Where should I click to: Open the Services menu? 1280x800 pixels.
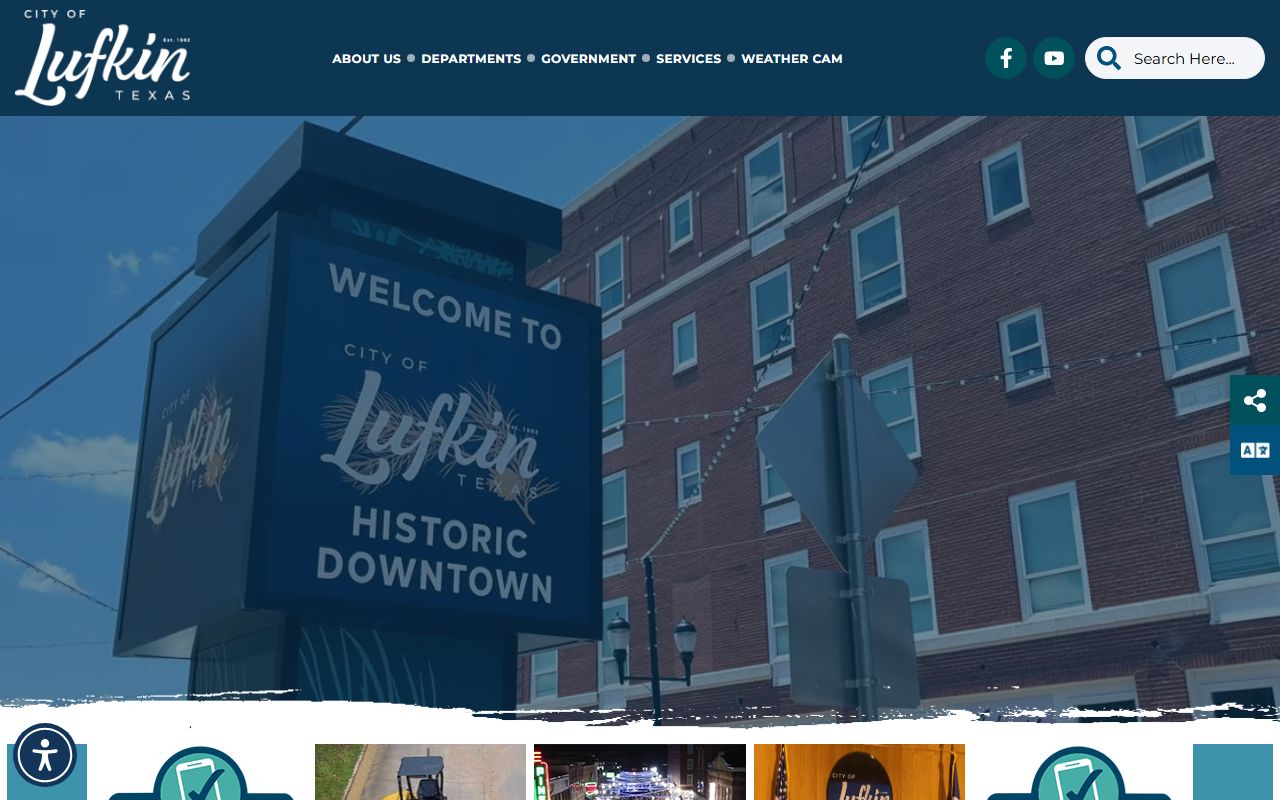[x=688, y=59]
